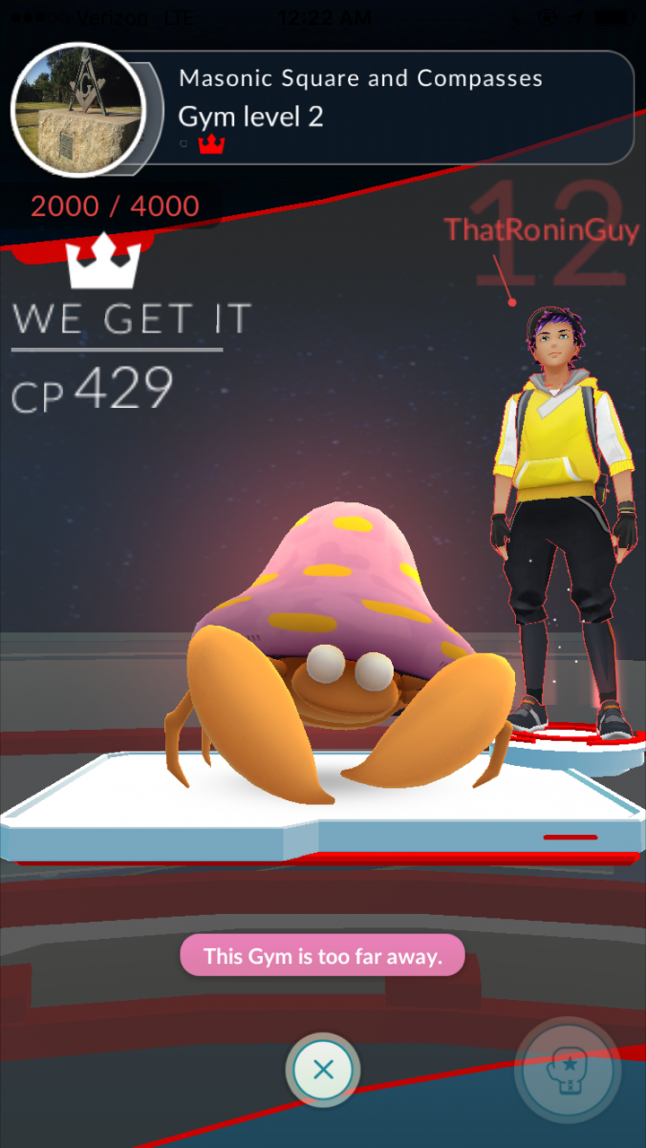Close the gym view
The image size is (646, 1148).
323,1070
